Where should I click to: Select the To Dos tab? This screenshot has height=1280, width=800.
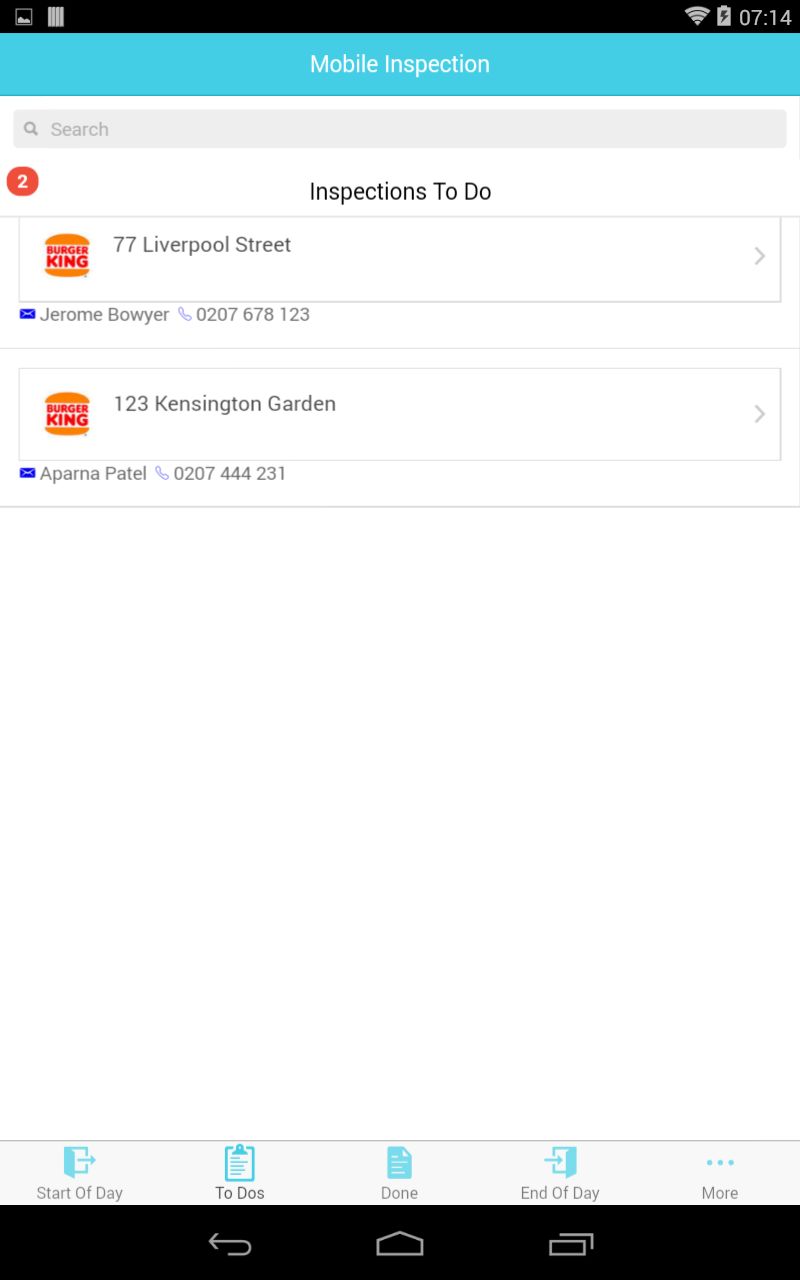click(x=240, y=1173)
